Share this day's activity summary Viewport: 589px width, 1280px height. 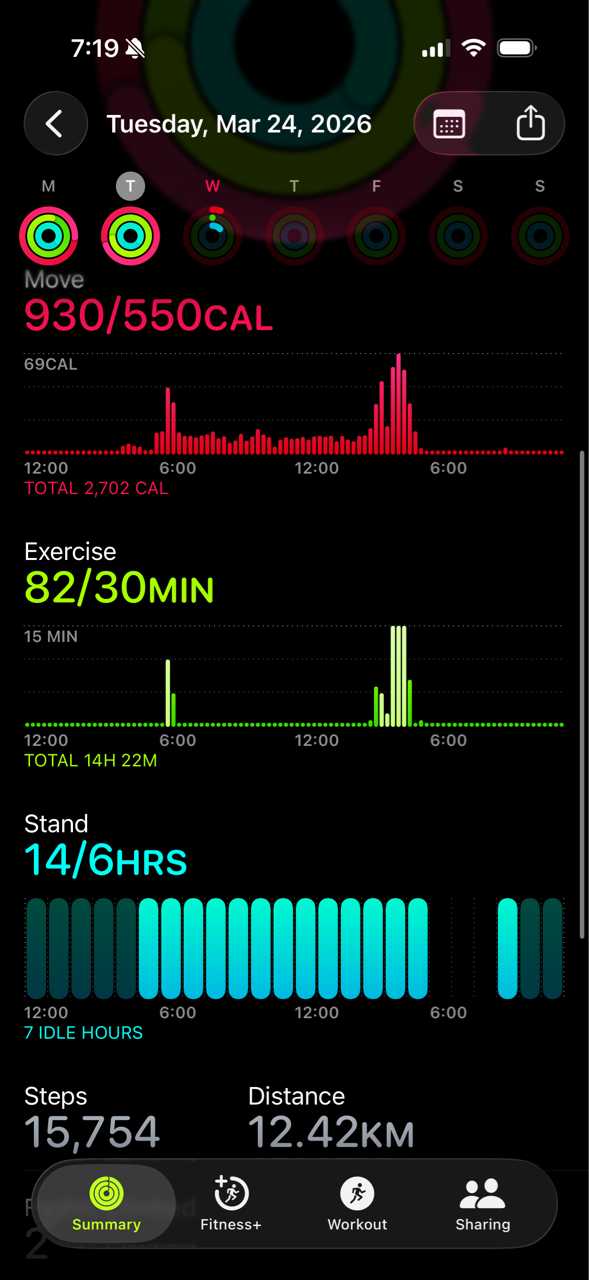tap(531, 125)
